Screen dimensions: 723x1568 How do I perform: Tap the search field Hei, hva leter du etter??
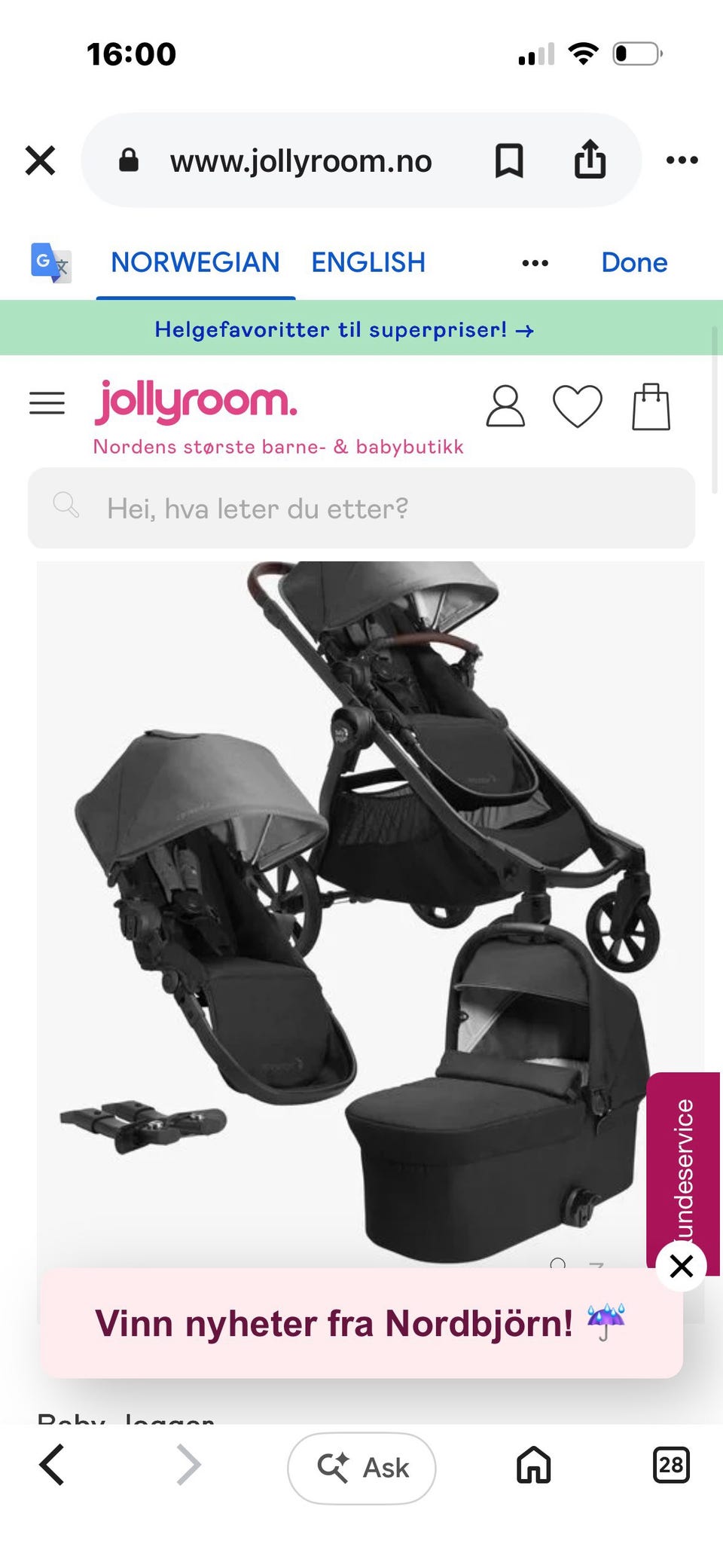(x=361, y=508)
